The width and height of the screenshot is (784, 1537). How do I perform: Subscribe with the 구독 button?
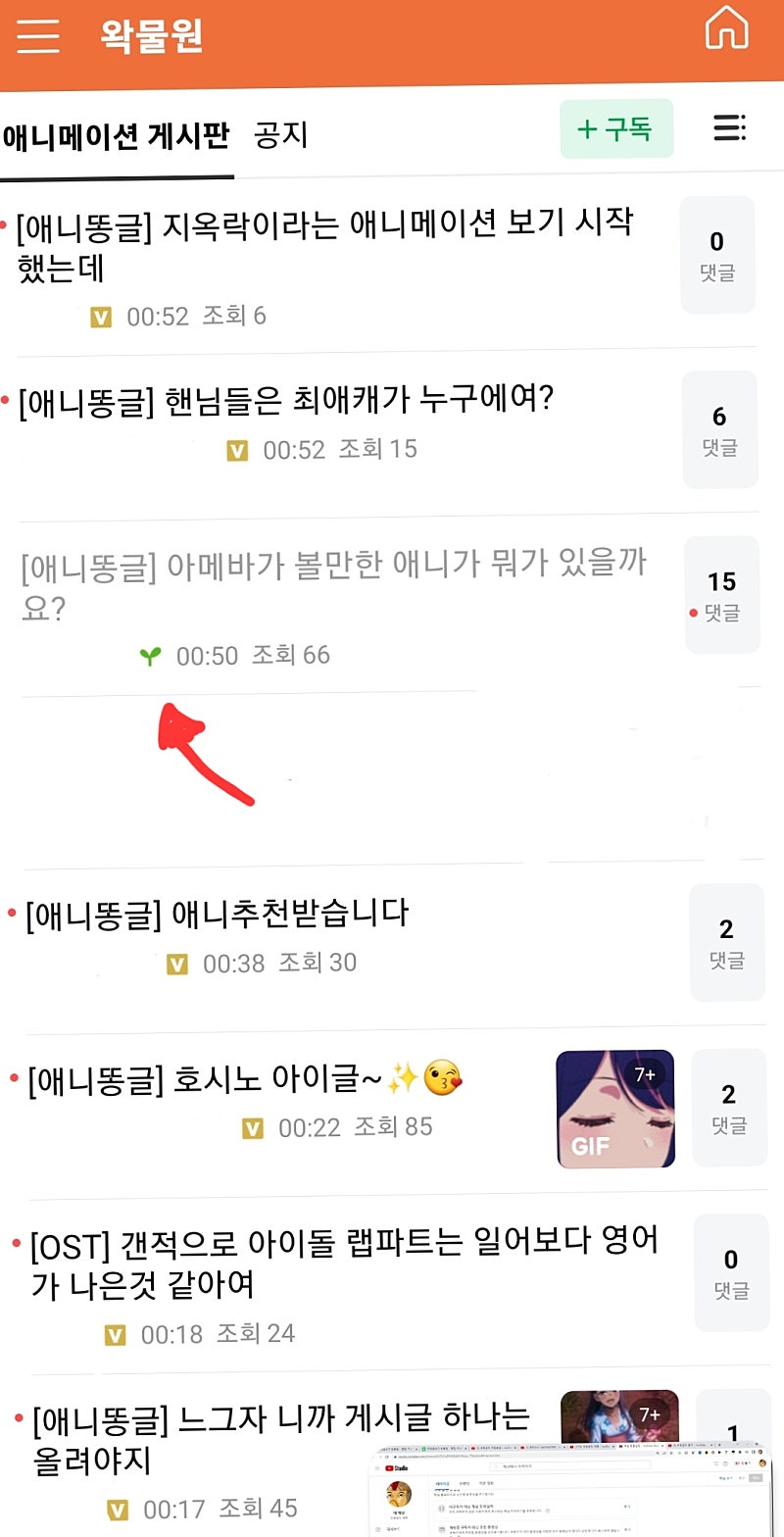click(616, 128)
